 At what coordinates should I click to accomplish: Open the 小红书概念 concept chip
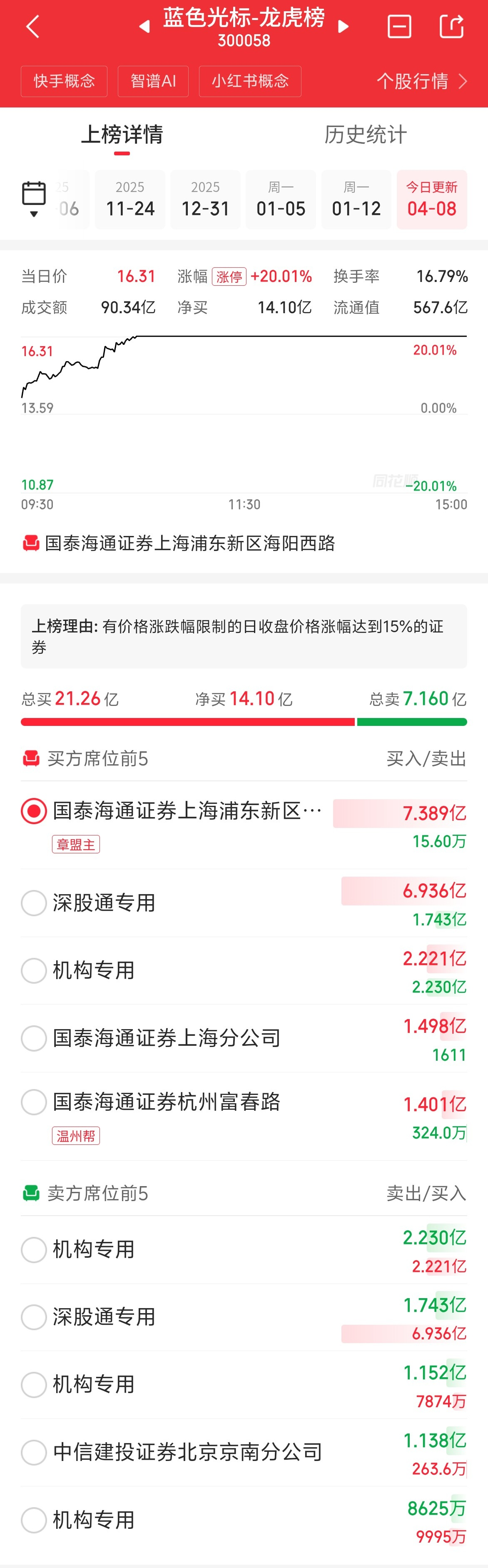coord(250,81)
